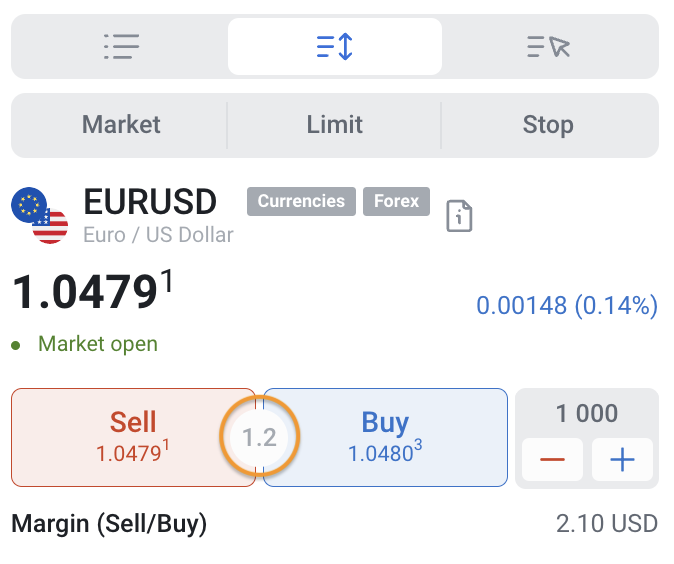Select the Market order type

(121, 125)
